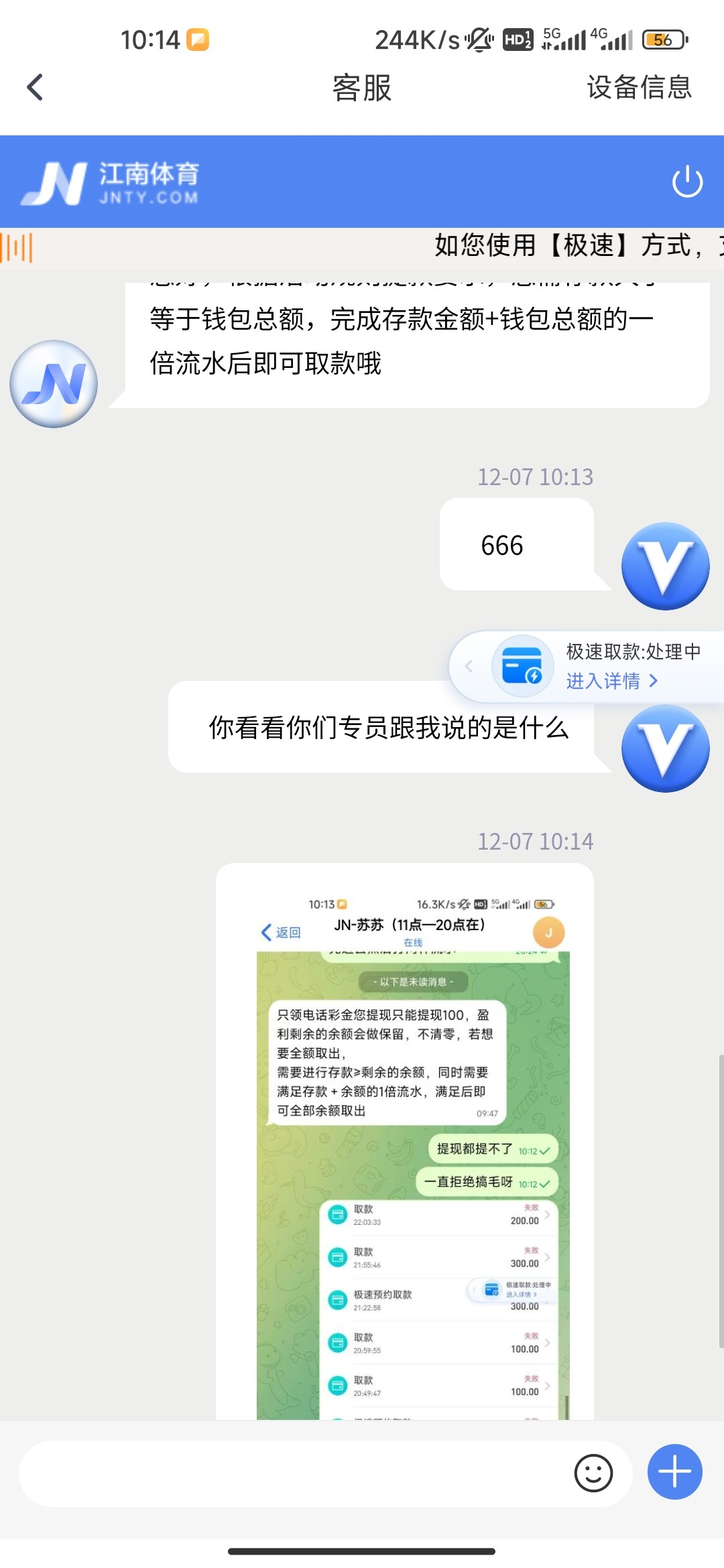Open 进入详情 for 极速取款 status
Viewport: 724px width, 1568px height.
pyautogui.click(x=611, y=681)
